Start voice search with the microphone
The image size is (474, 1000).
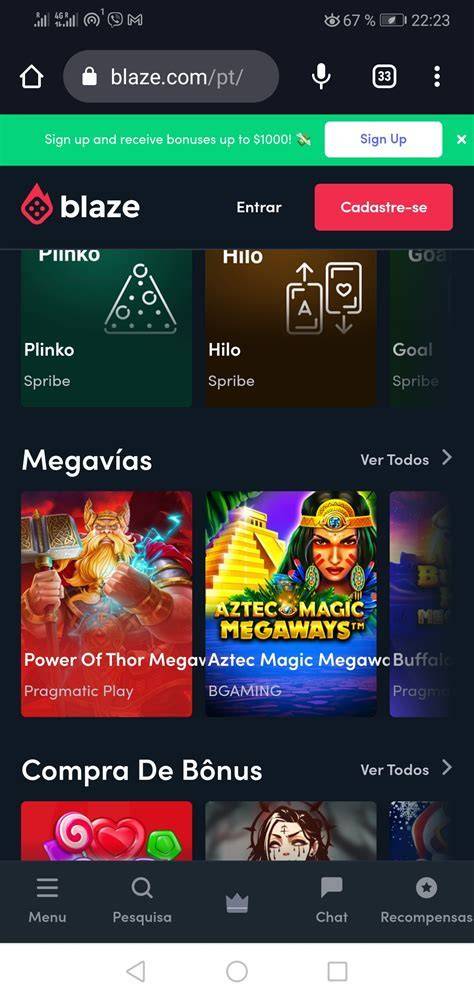tap(322, 77)
